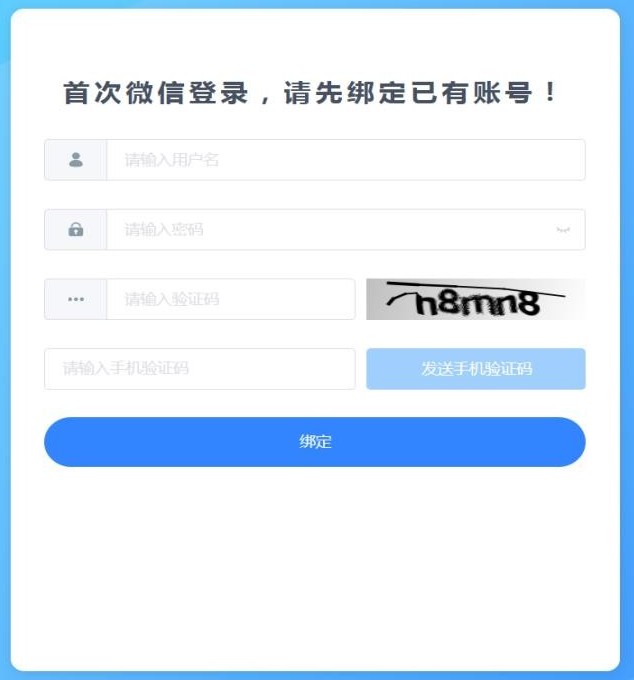Tap the 绑定 bind button
This screenshot has height=680, width=634.
(314, 442)
